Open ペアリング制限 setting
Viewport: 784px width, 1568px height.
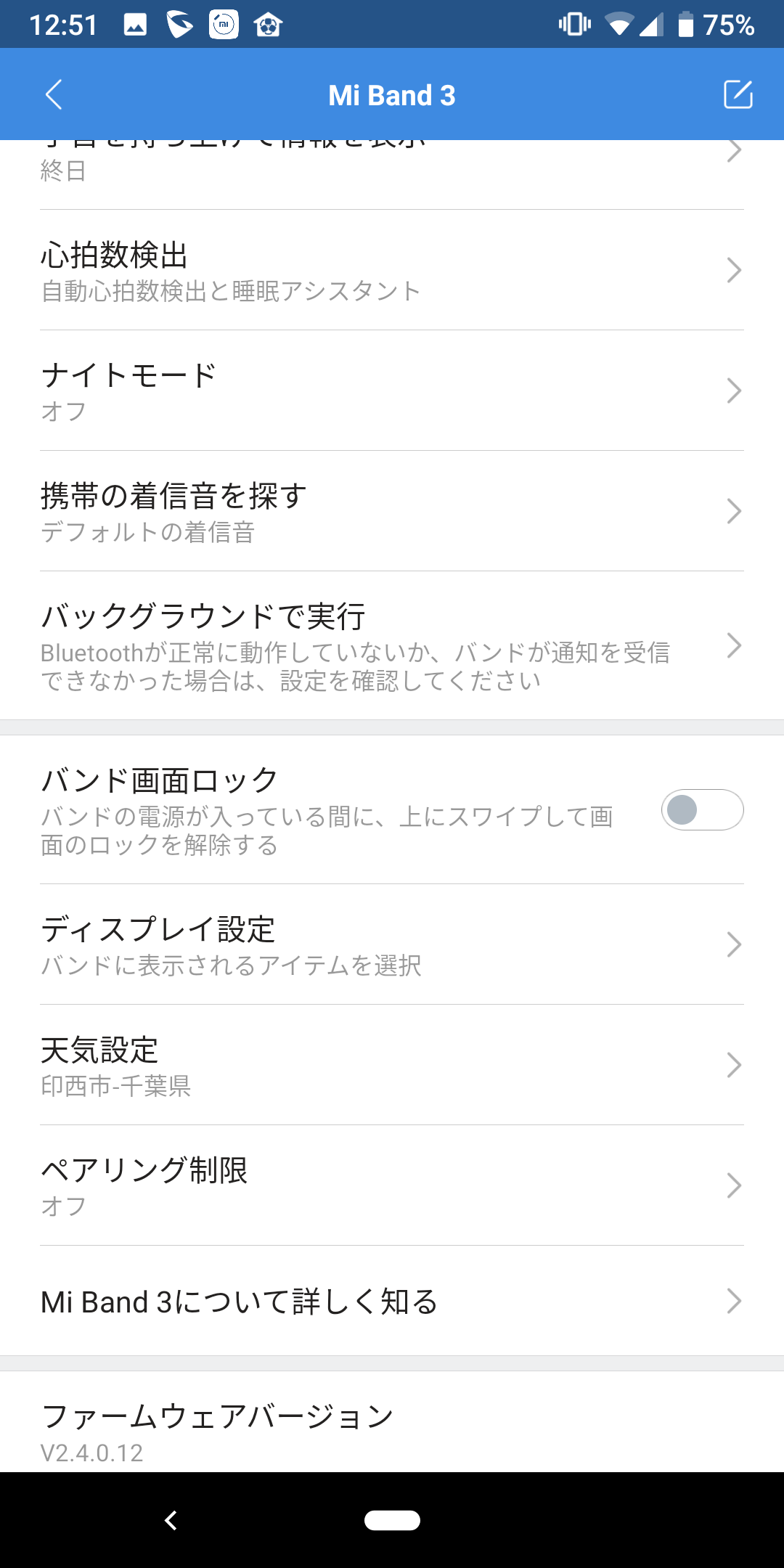392,1185
